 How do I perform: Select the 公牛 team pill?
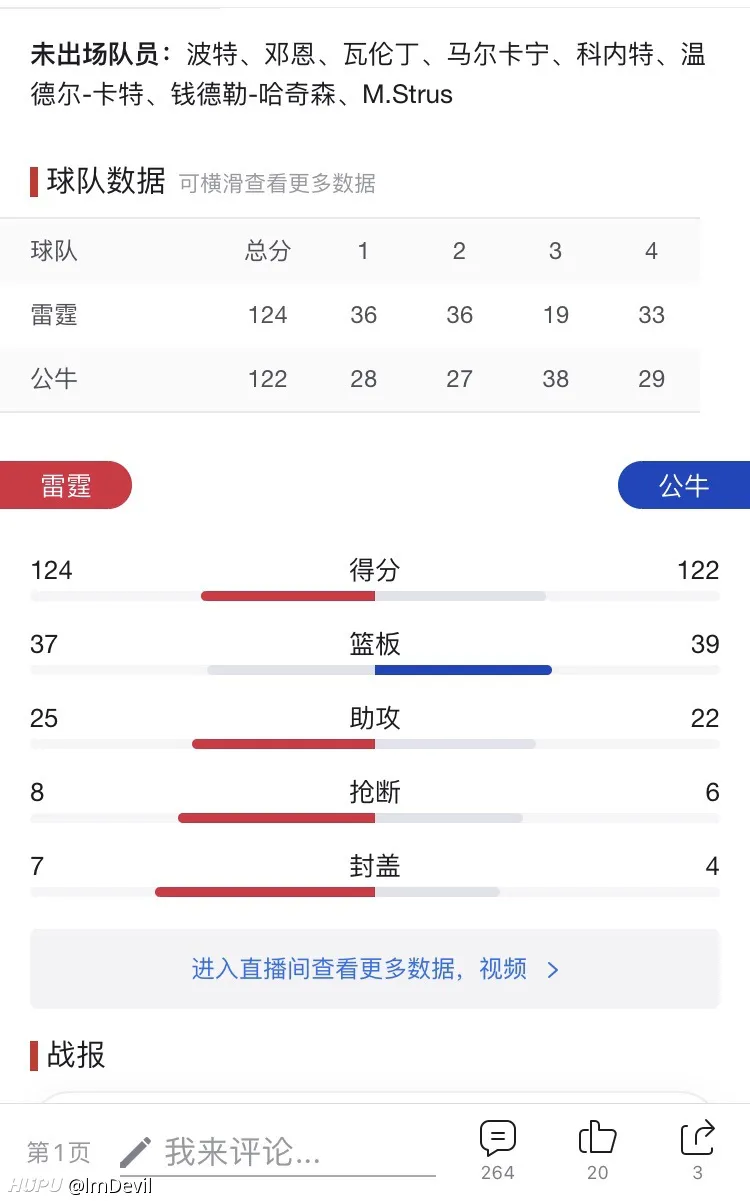pos(684,485)
